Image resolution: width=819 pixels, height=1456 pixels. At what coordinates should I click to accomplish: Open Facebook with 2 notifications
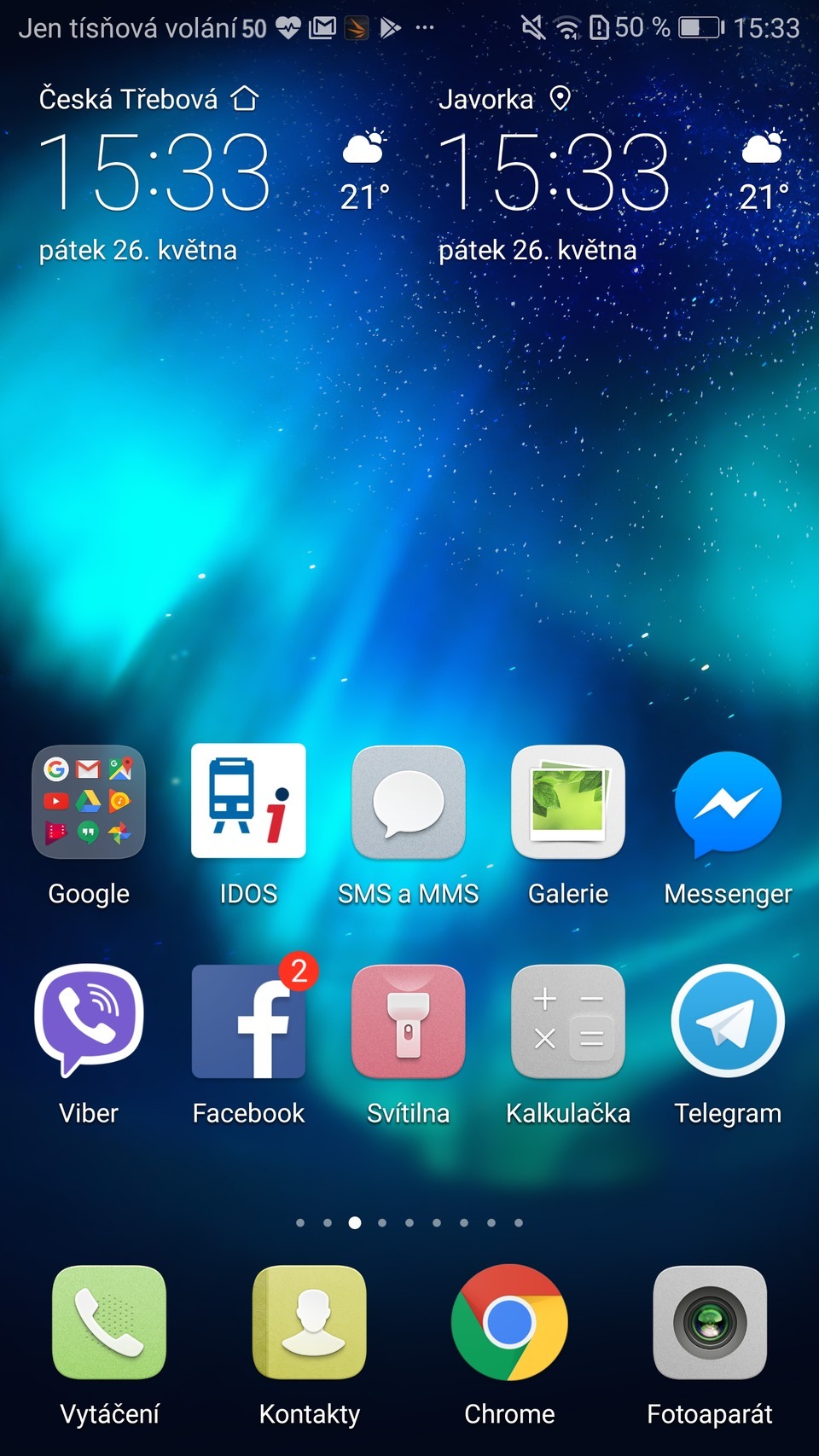pos(248,1021)
